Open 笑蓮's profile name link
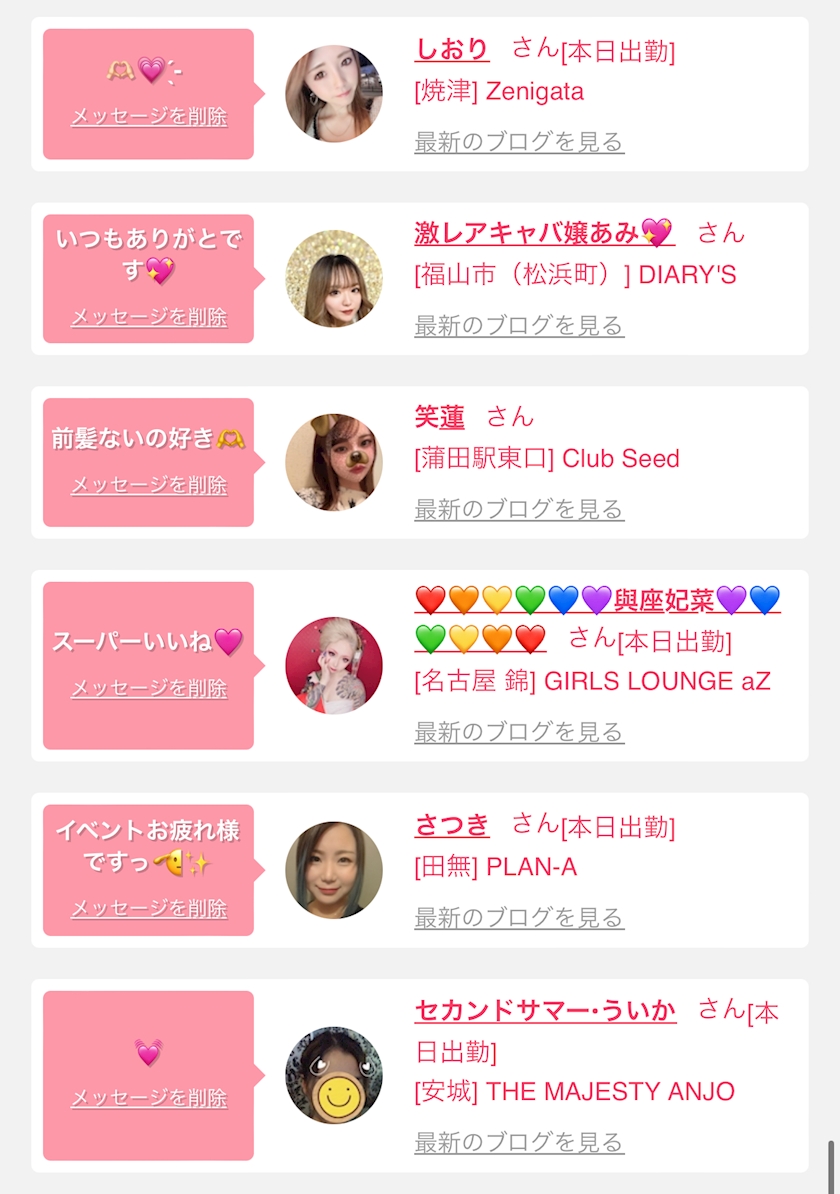840x1194 pixels. (440, 417)
